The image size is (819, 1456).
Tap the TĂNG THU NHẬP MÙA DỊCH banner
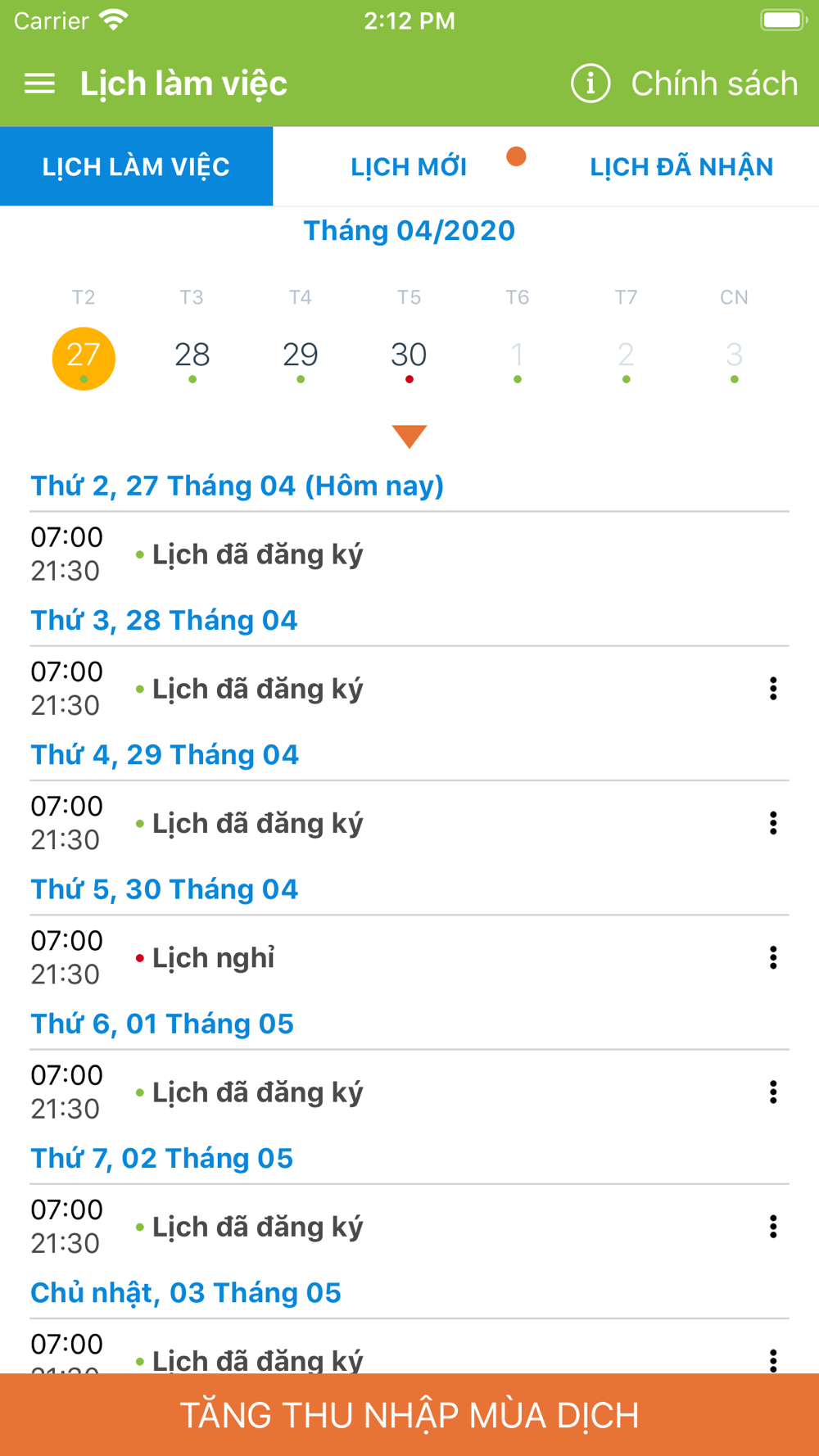click(409, 1415)
